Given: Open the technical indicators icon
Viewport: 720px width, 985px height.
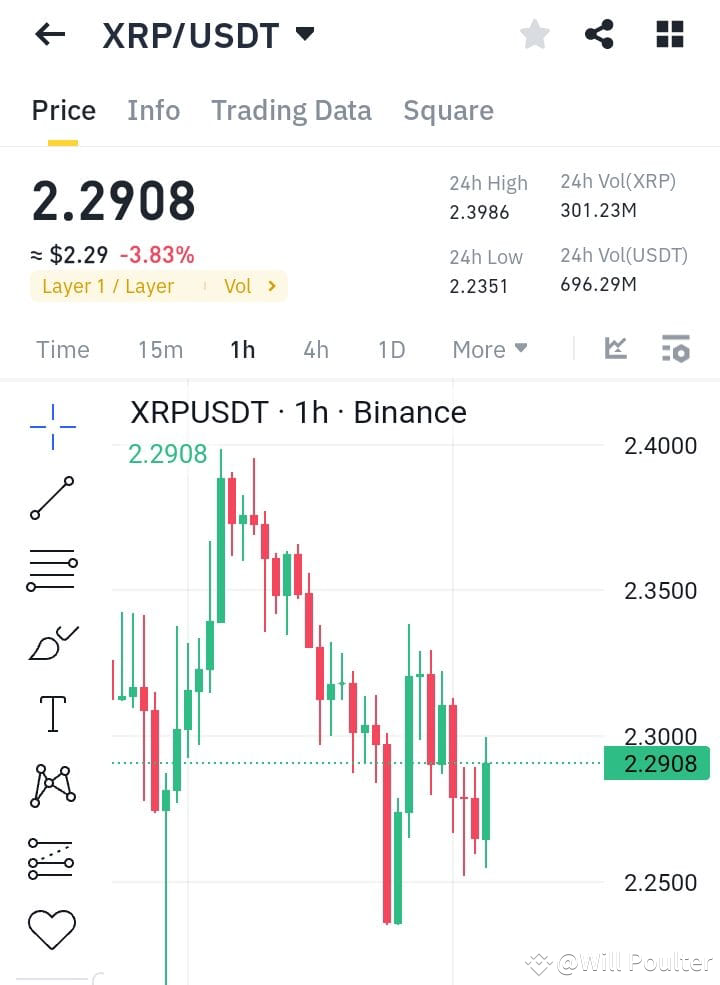Looking at the screenshot, I should click(616, 349).
